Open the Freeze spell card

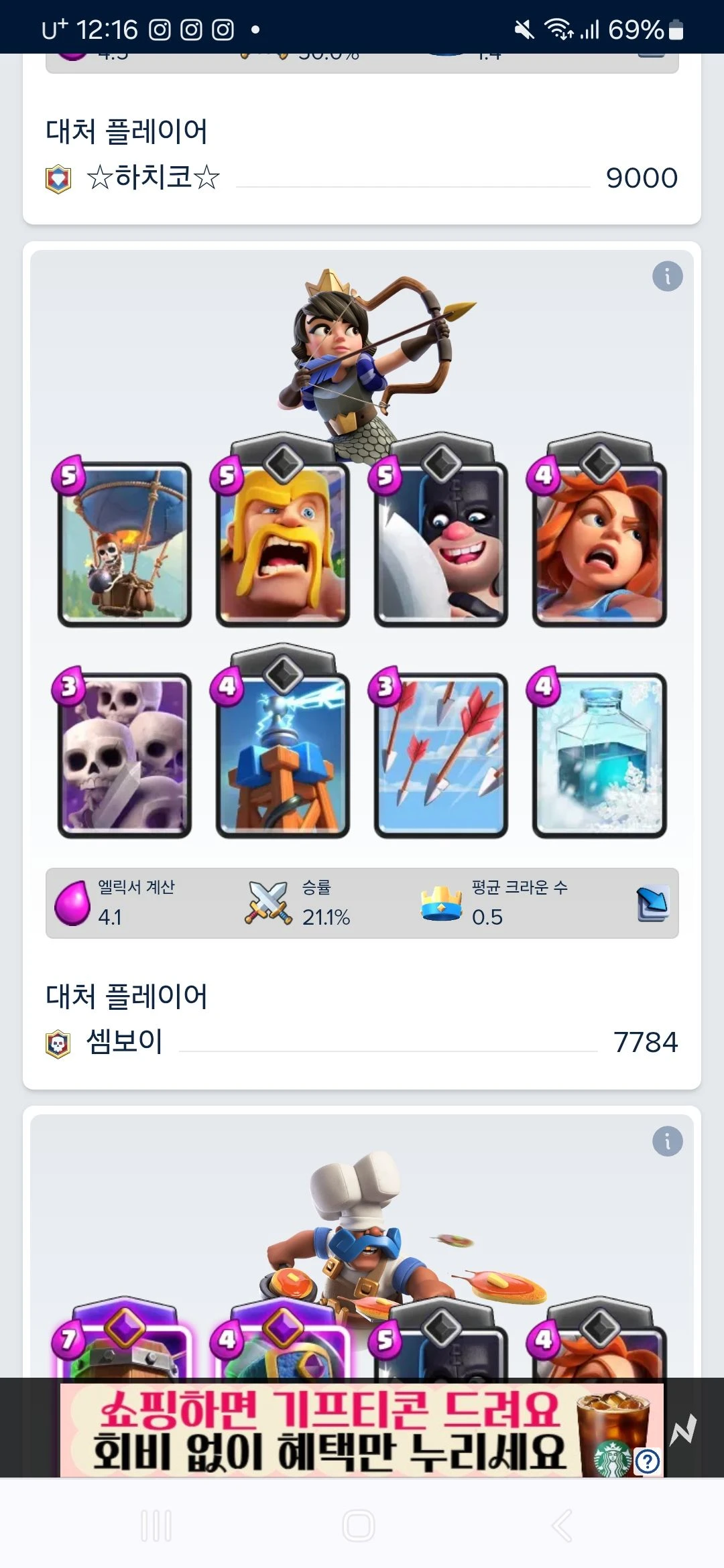pyautogui.click(x=599, y=755)
